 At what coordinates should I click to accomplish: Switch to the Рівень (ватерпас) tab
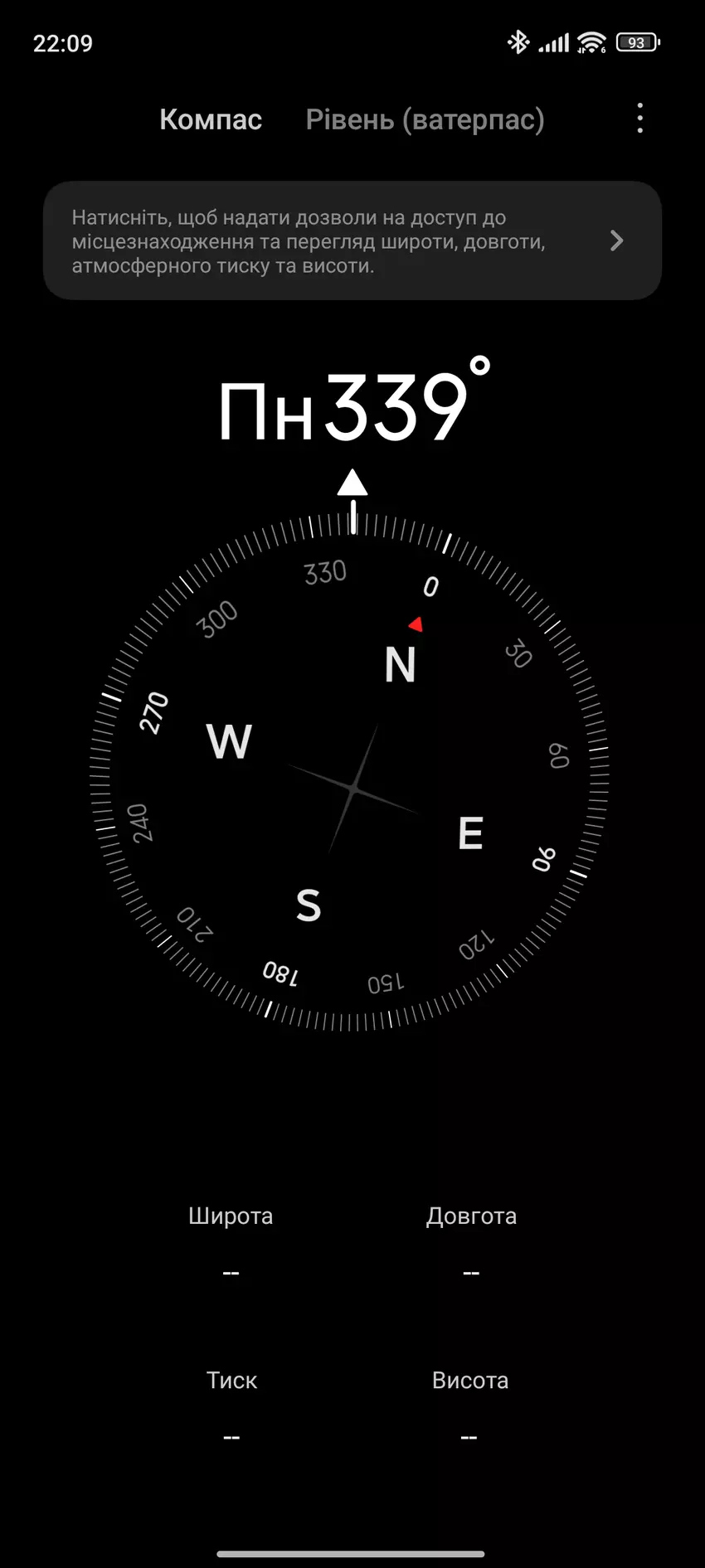point(425,119)
